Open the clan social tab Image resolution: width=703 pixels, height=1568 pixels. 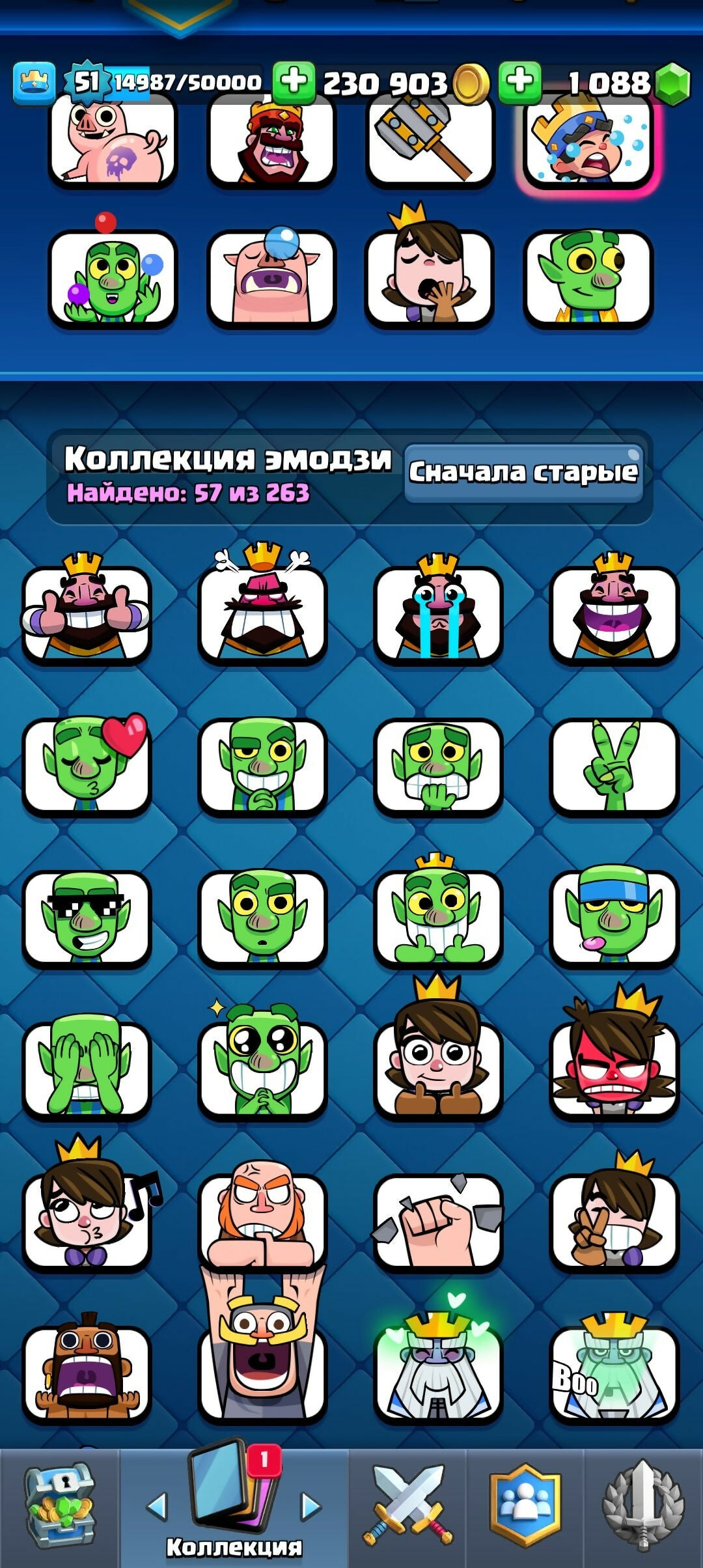pyautogui.click(x=525, y=1508)
